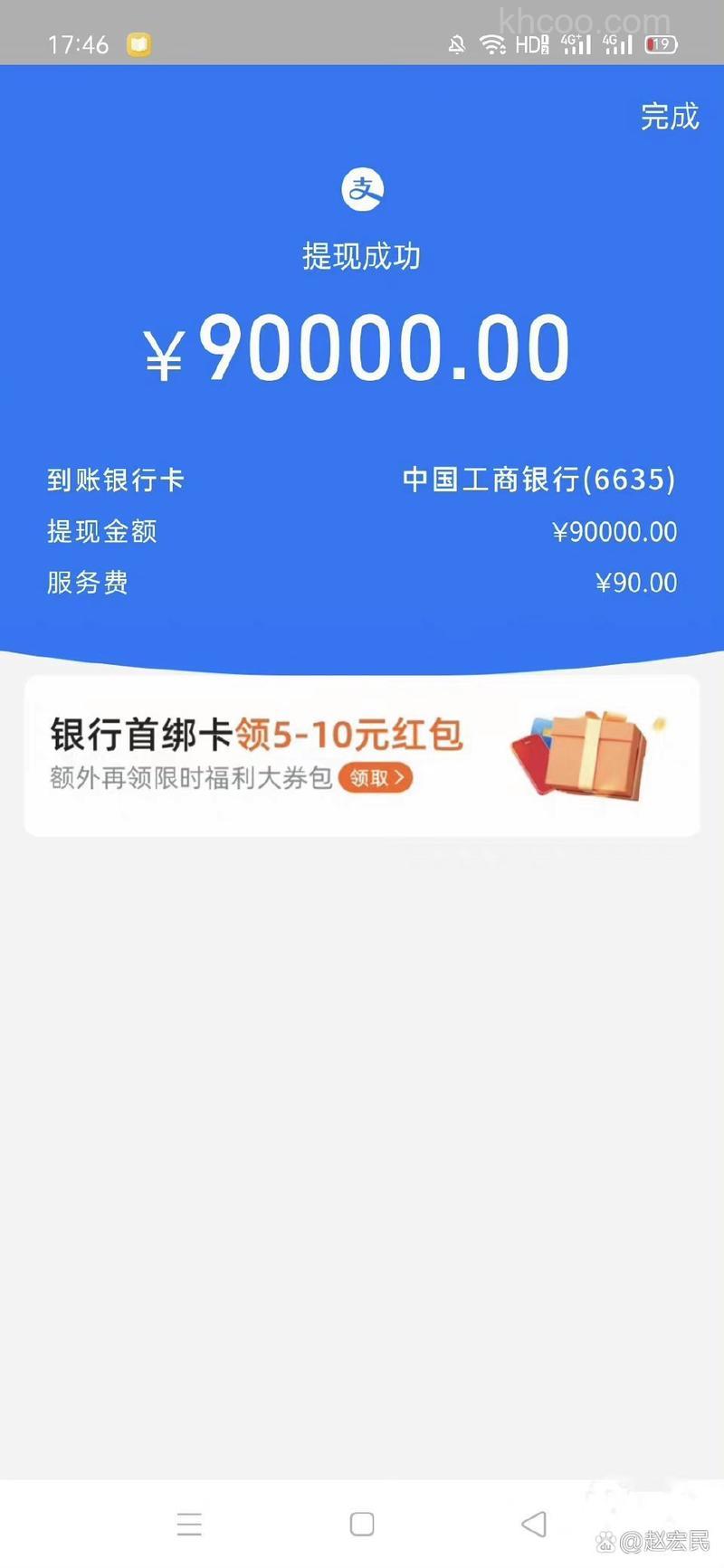Tap the second 4G signal icon
This screenshot has width=724, height=1568.
615,43
